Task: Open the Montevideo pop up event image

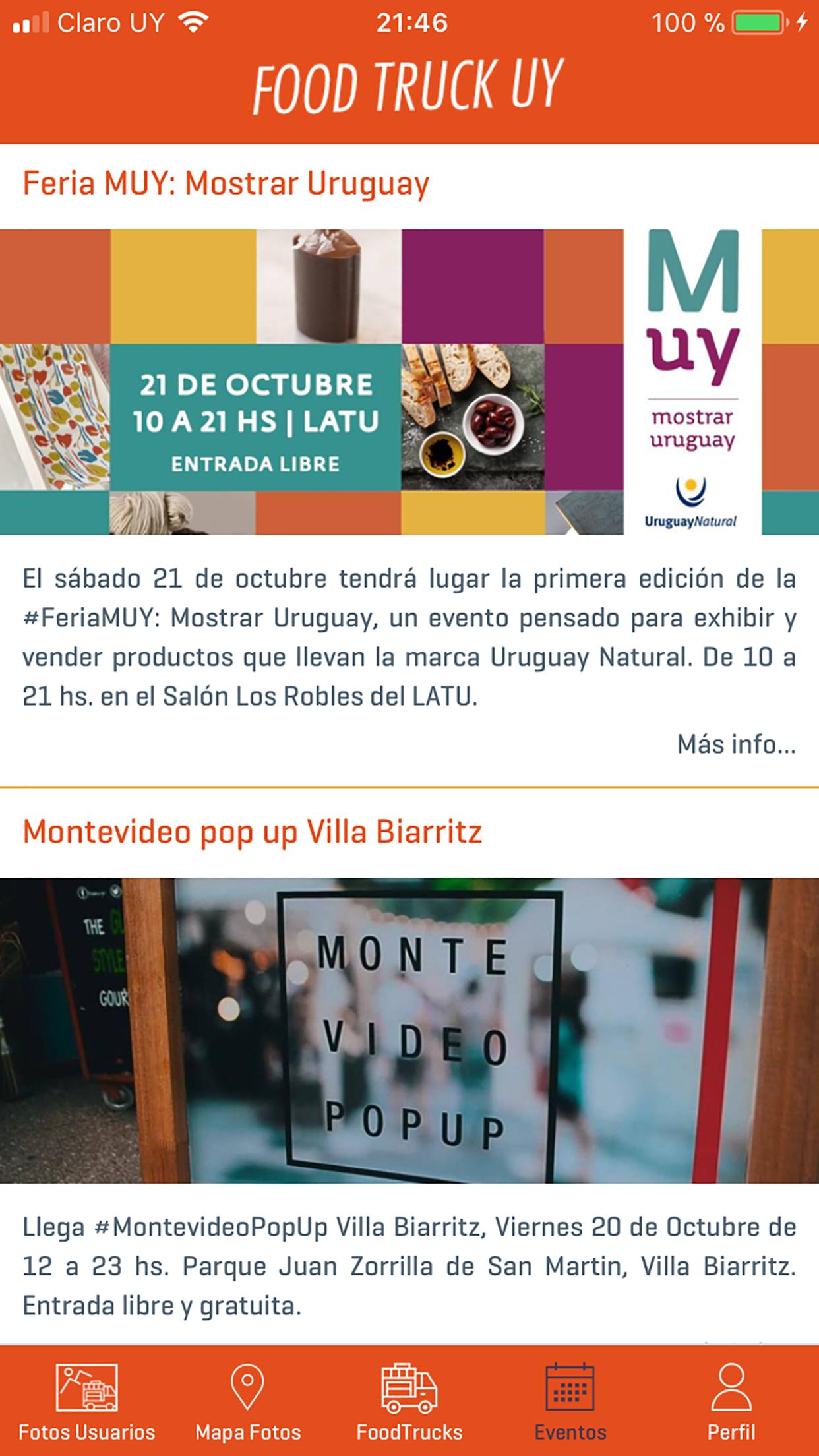Action: 409,1030
